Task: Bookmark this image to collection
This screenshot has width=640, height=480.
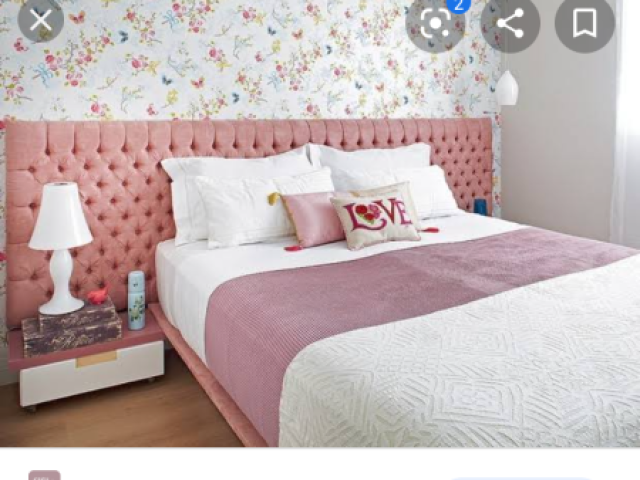Action: [x=585, y=23]
